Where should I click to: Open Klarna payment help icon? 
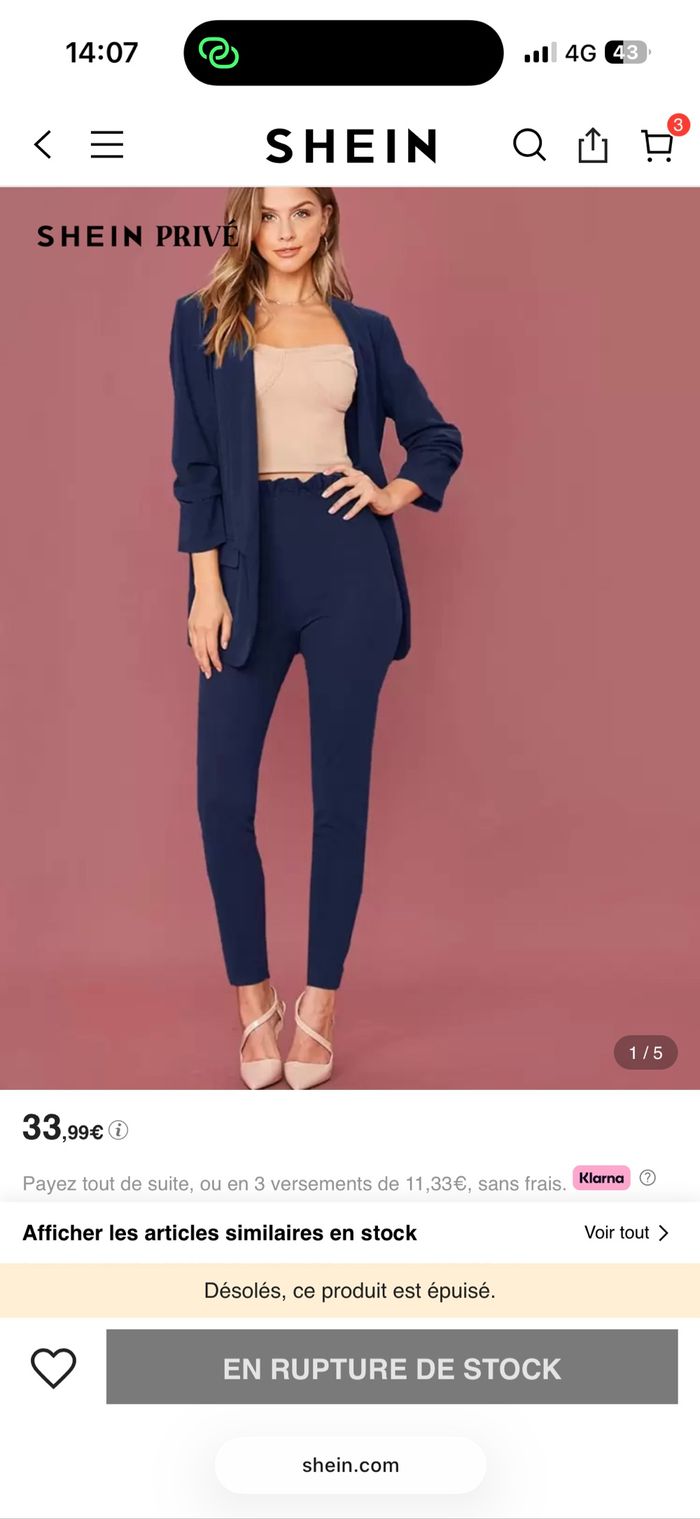click(x=648, y=1178)
